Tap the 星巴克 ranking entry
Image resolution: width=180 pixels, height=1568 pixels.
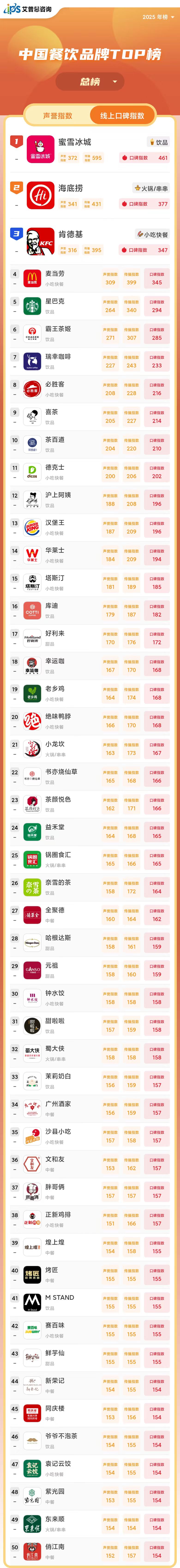click(90, 306)
